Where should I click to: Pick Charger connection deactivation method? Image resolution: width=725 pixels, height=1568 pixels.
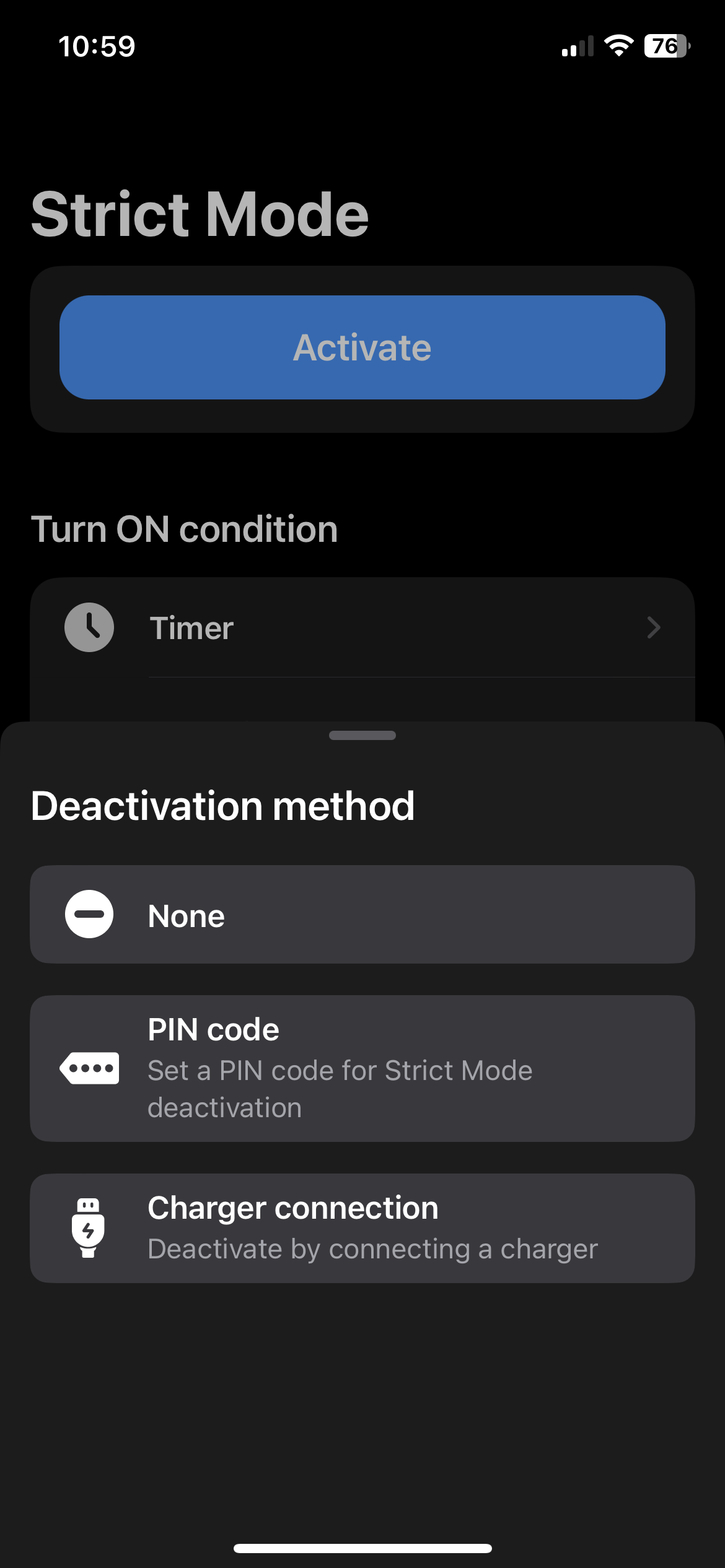(x=362, y=1228)
